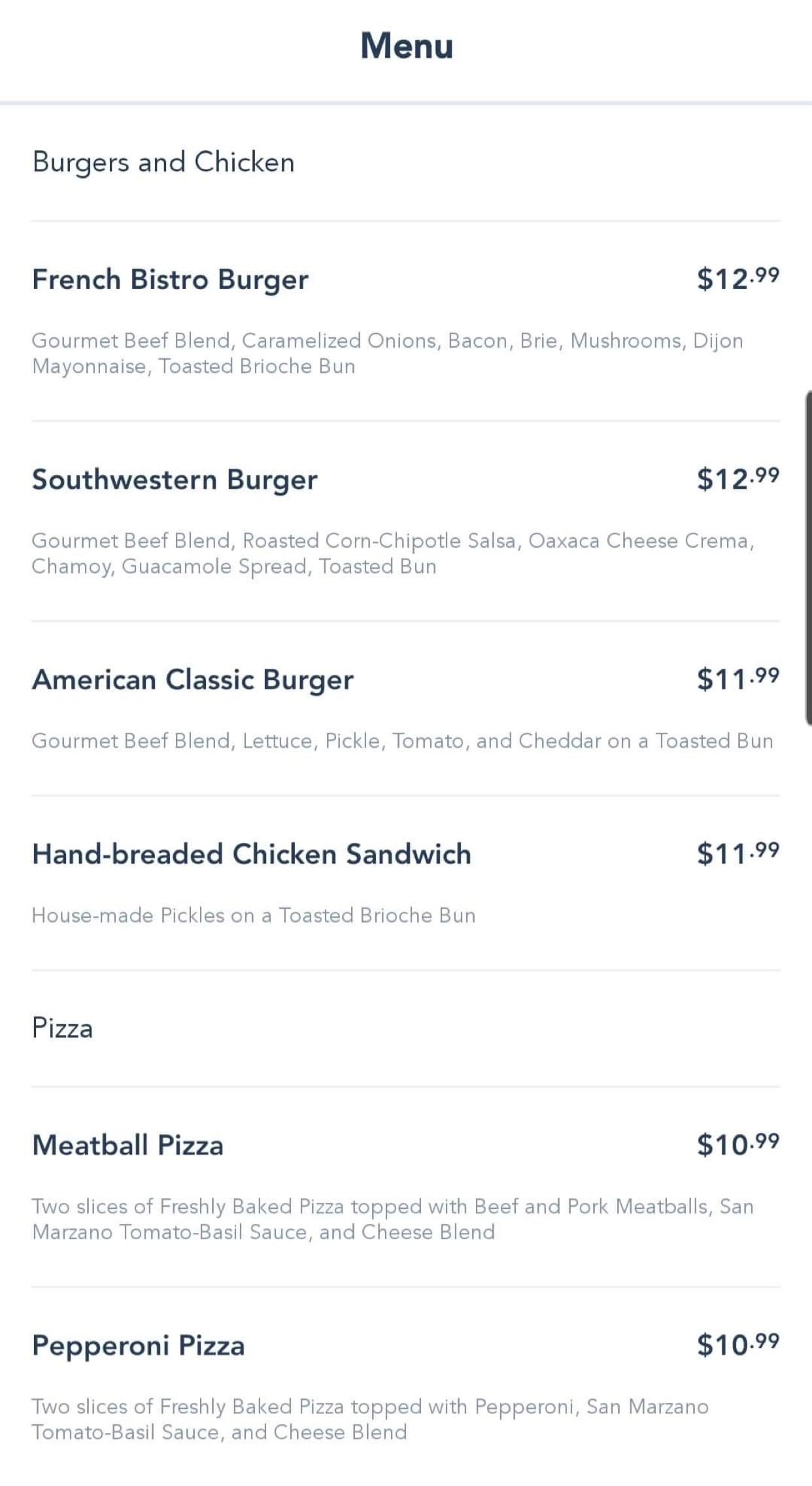812x1486 pixels.
Task: Click the French Bistro Burger ingredient description
Action: pyautogui.click(x=388, y=353)
